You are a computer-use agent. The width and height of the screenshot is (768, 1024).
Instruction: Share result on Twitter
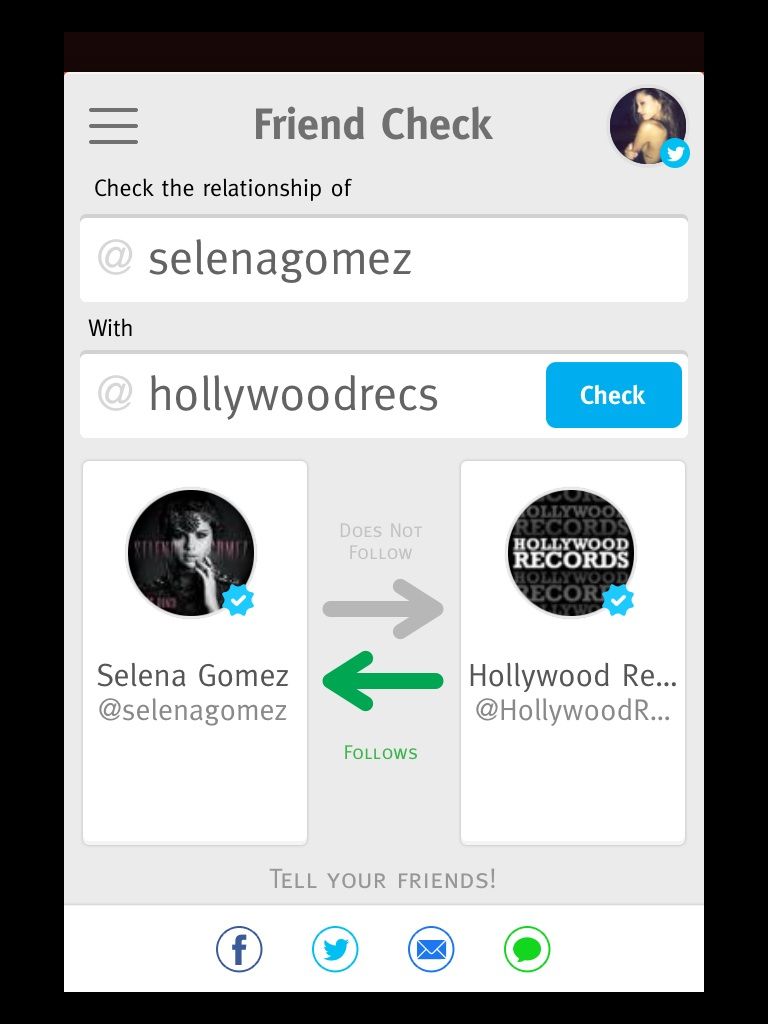[335, 949]
